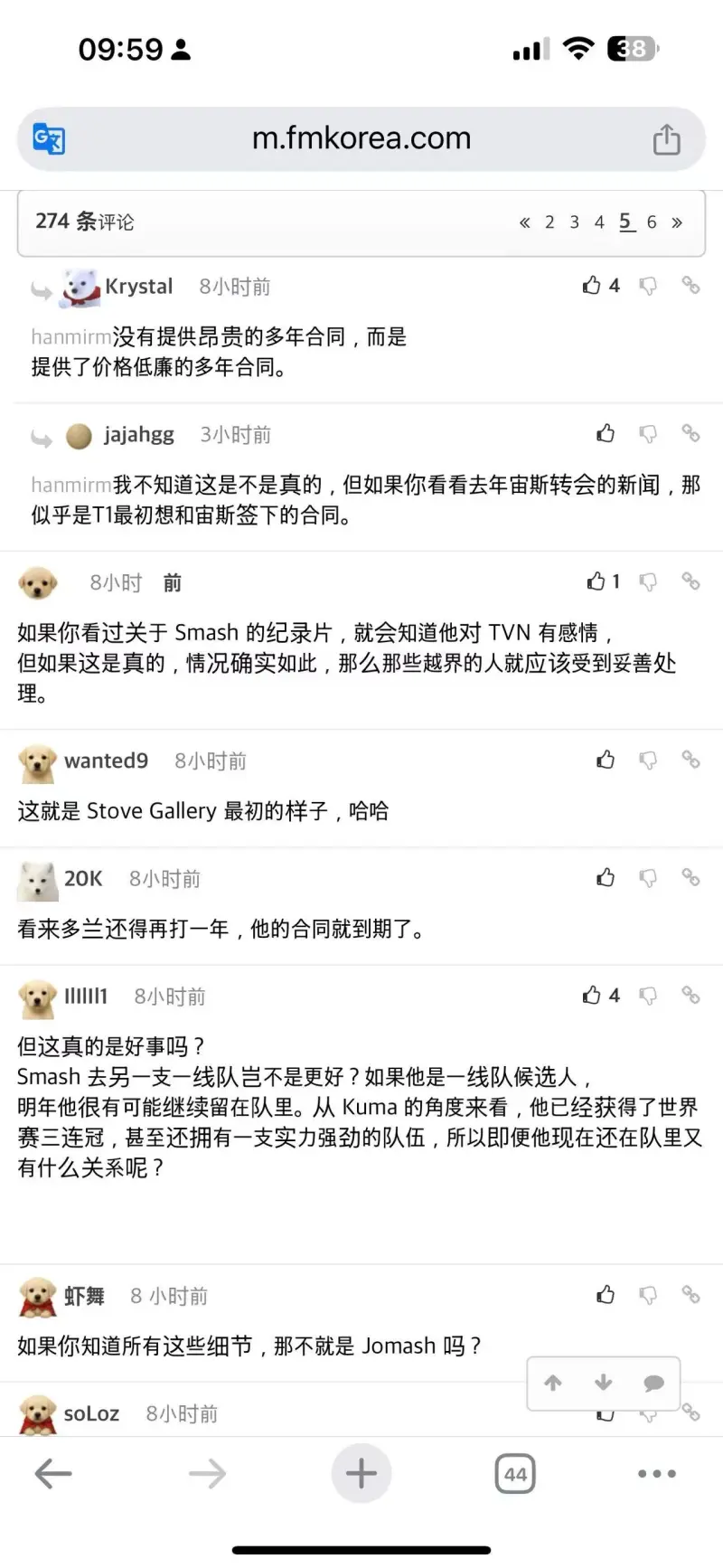
Task: Jump to page top with up arrow
Action: click(x=553, y=1383)
